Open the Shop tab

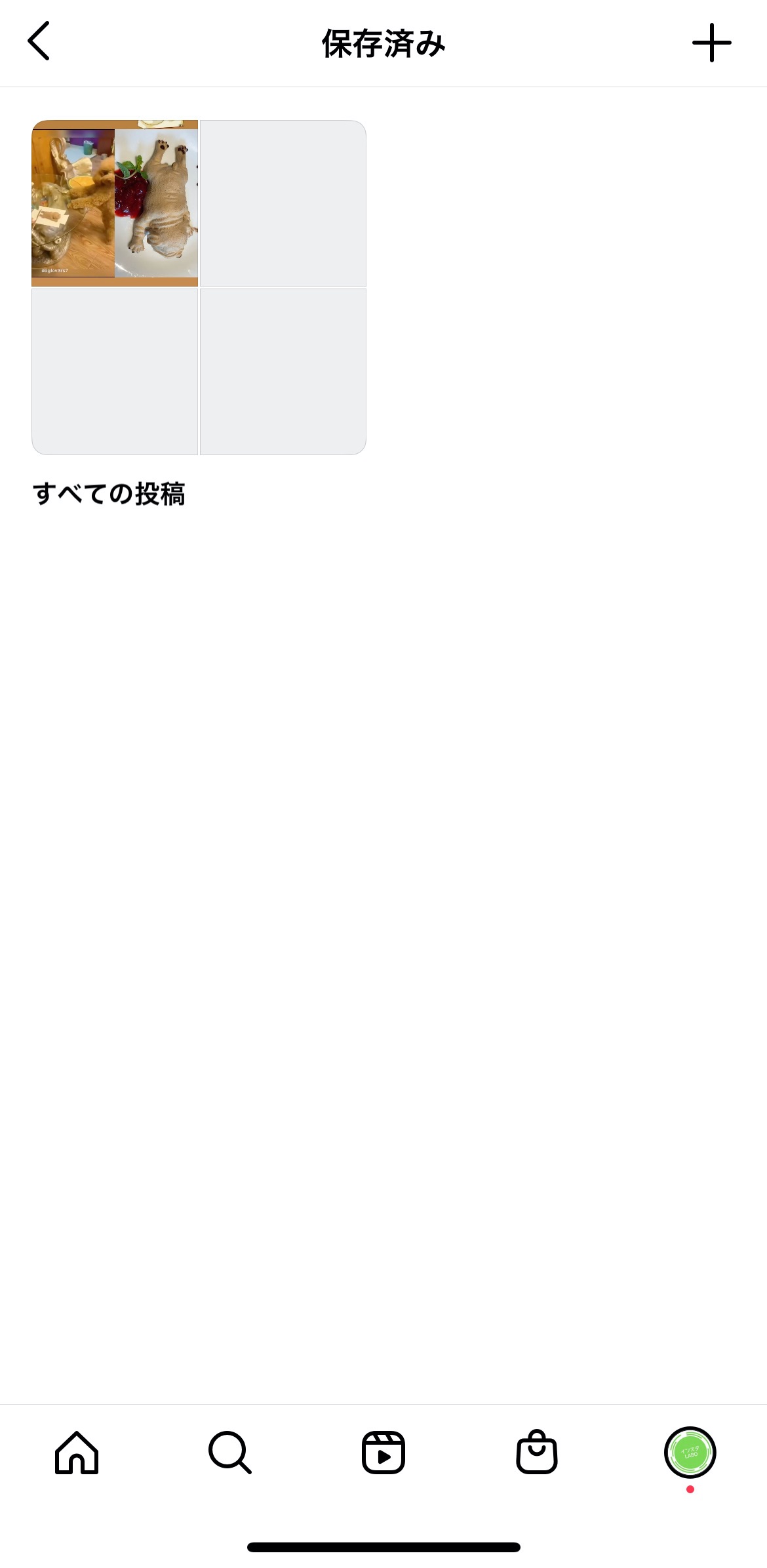click(537, 1453)
